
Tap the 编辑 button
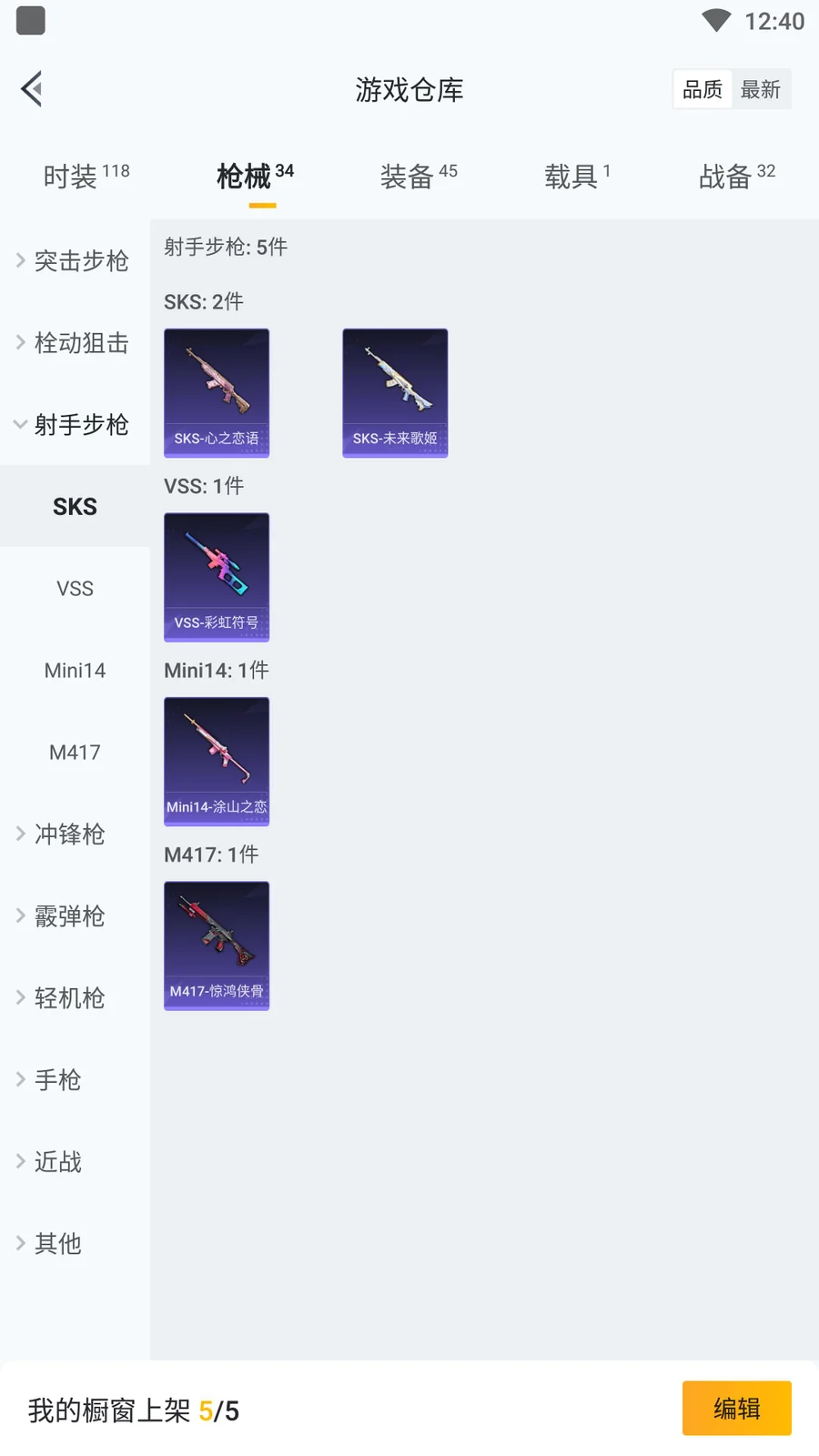(736, 1409)
